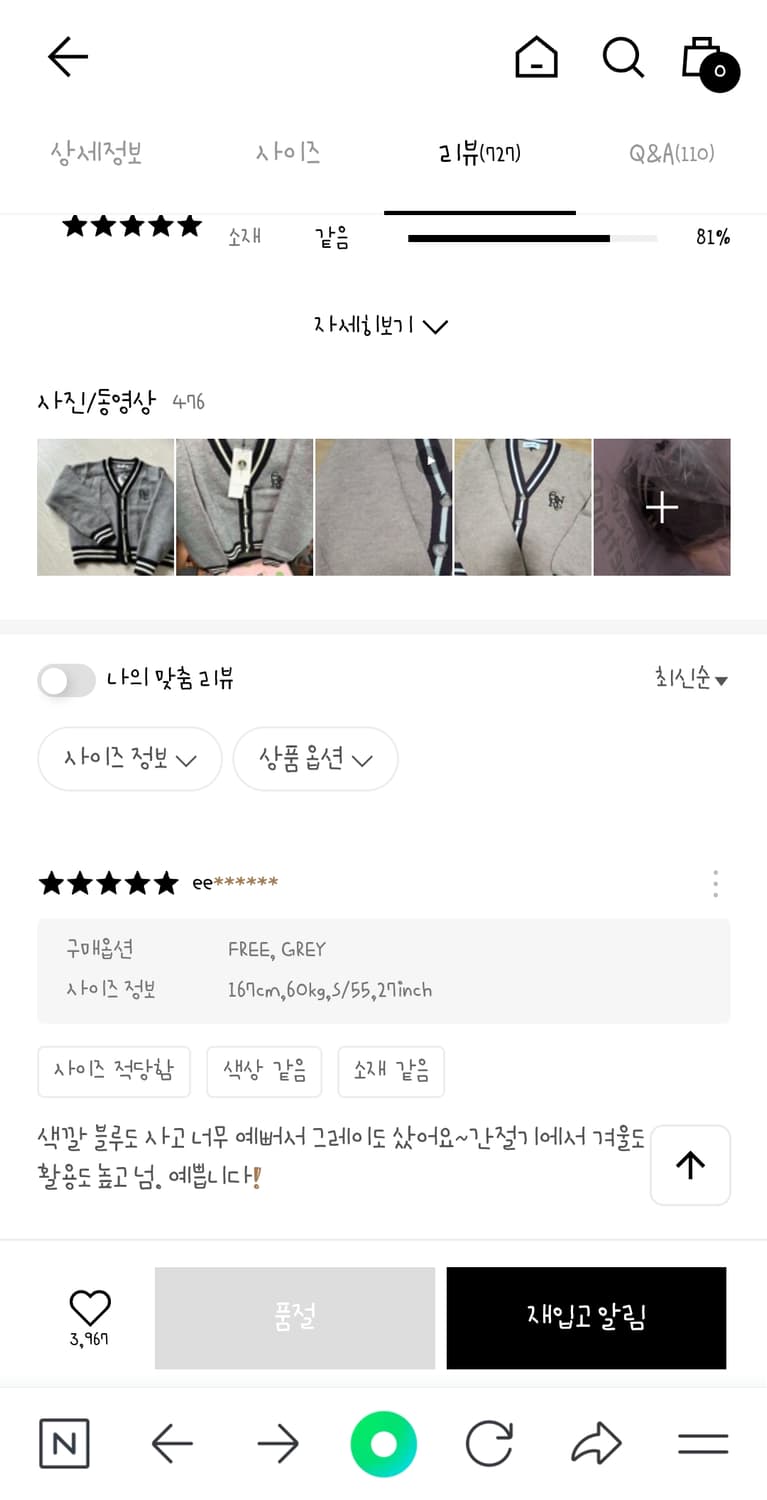Switch to the Q&A(110) tab

671,152
